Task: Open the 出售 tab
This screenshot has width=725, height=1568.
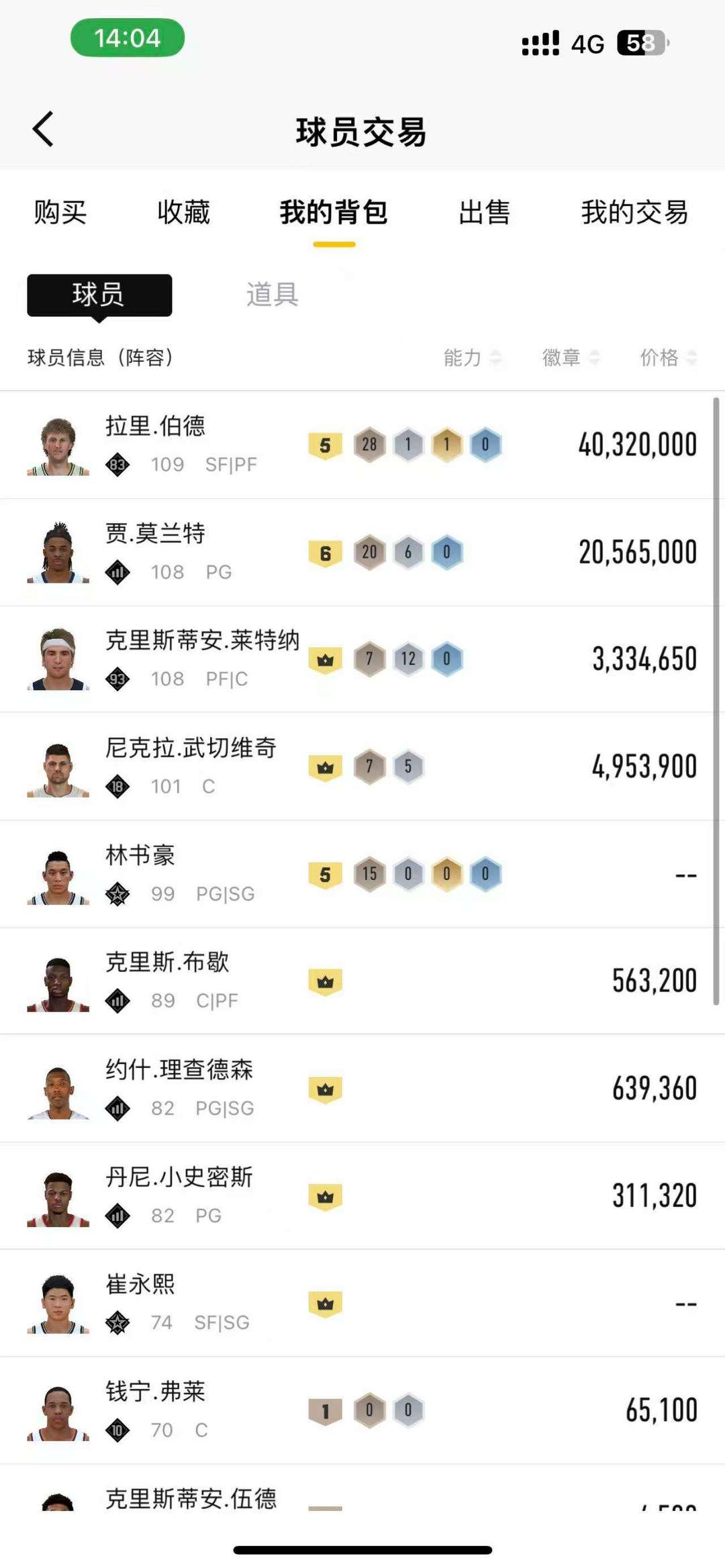Action: (x=484, y=212)
